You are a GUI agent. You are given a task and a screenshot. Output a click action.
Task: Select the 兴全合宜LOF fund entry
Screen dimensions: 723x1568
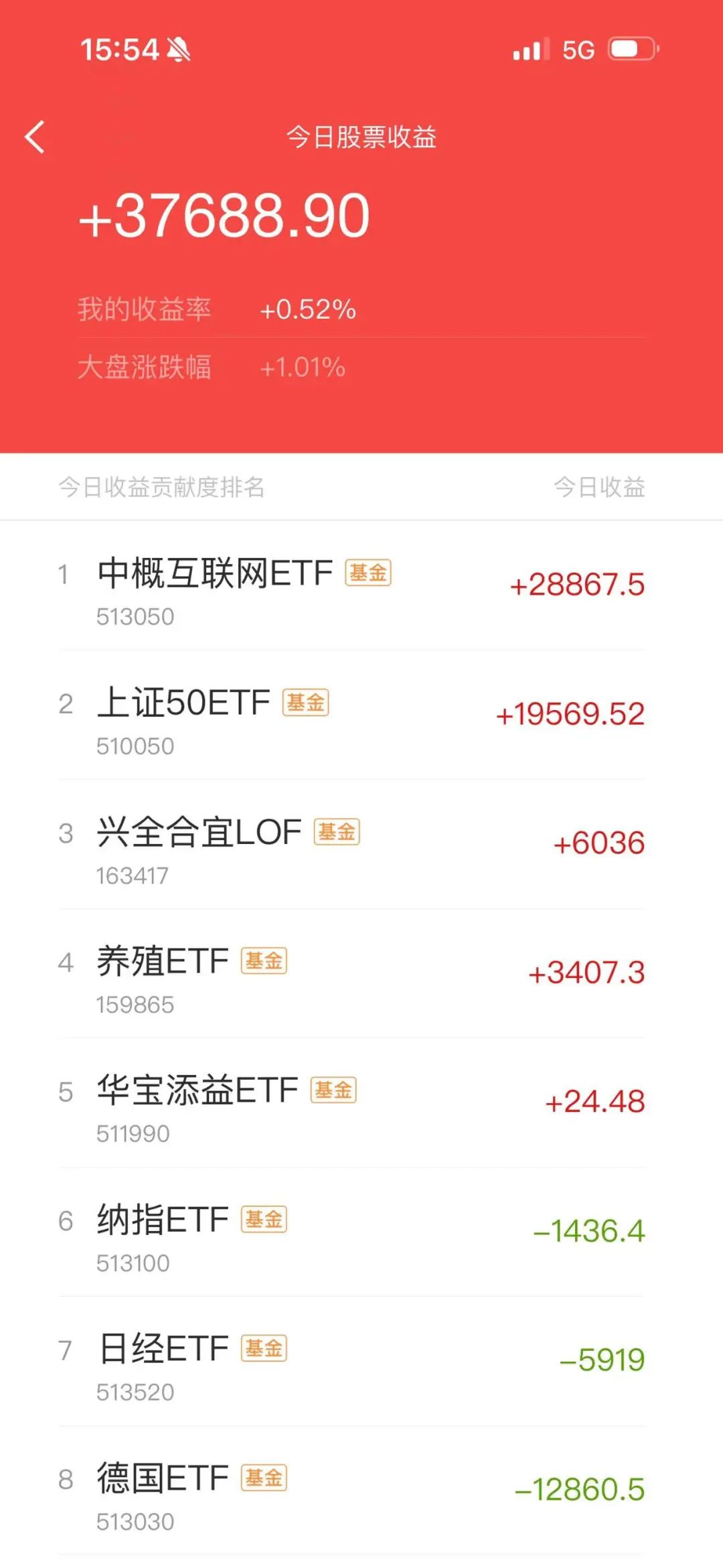(x=361, y=844)
